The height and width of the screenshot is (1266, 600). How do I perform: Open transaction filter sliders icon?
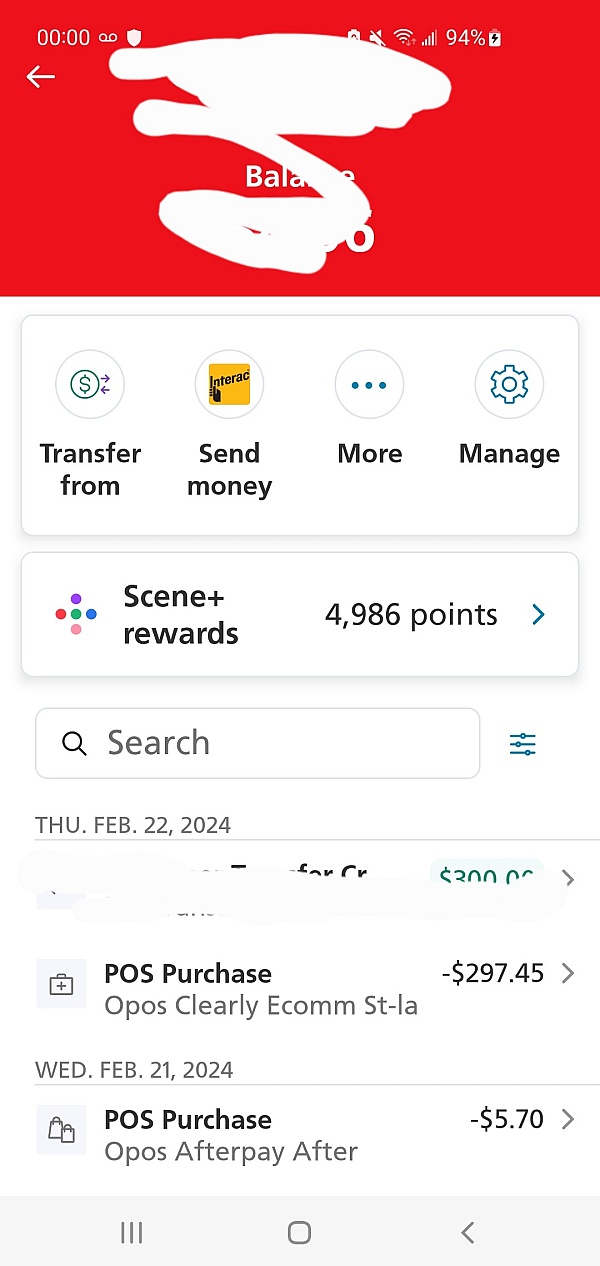coord(523,744)
